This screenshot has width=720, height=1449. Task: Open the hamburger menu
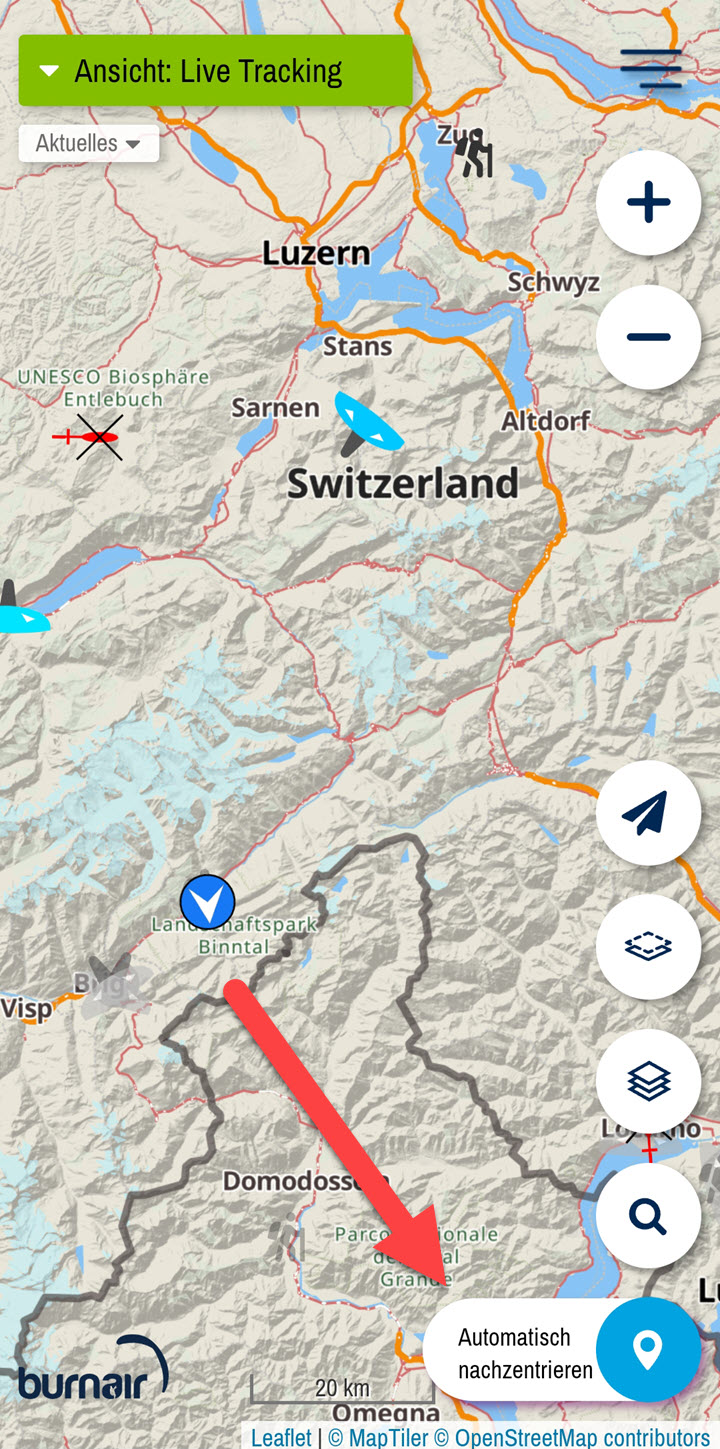click(x=651, y=68)
